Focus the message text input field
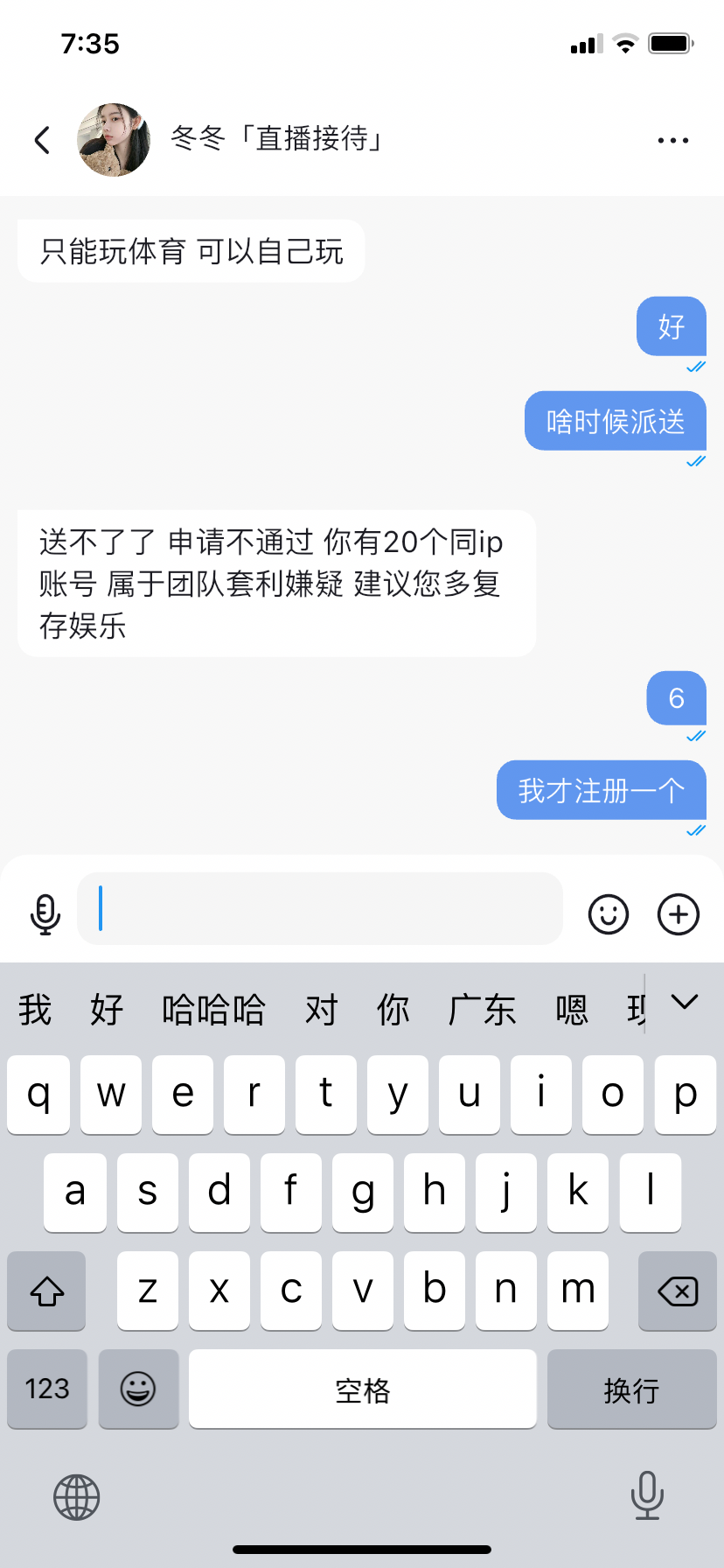Image resolution: width=724 pixels, height=1568 pixels. pos(320,908)
